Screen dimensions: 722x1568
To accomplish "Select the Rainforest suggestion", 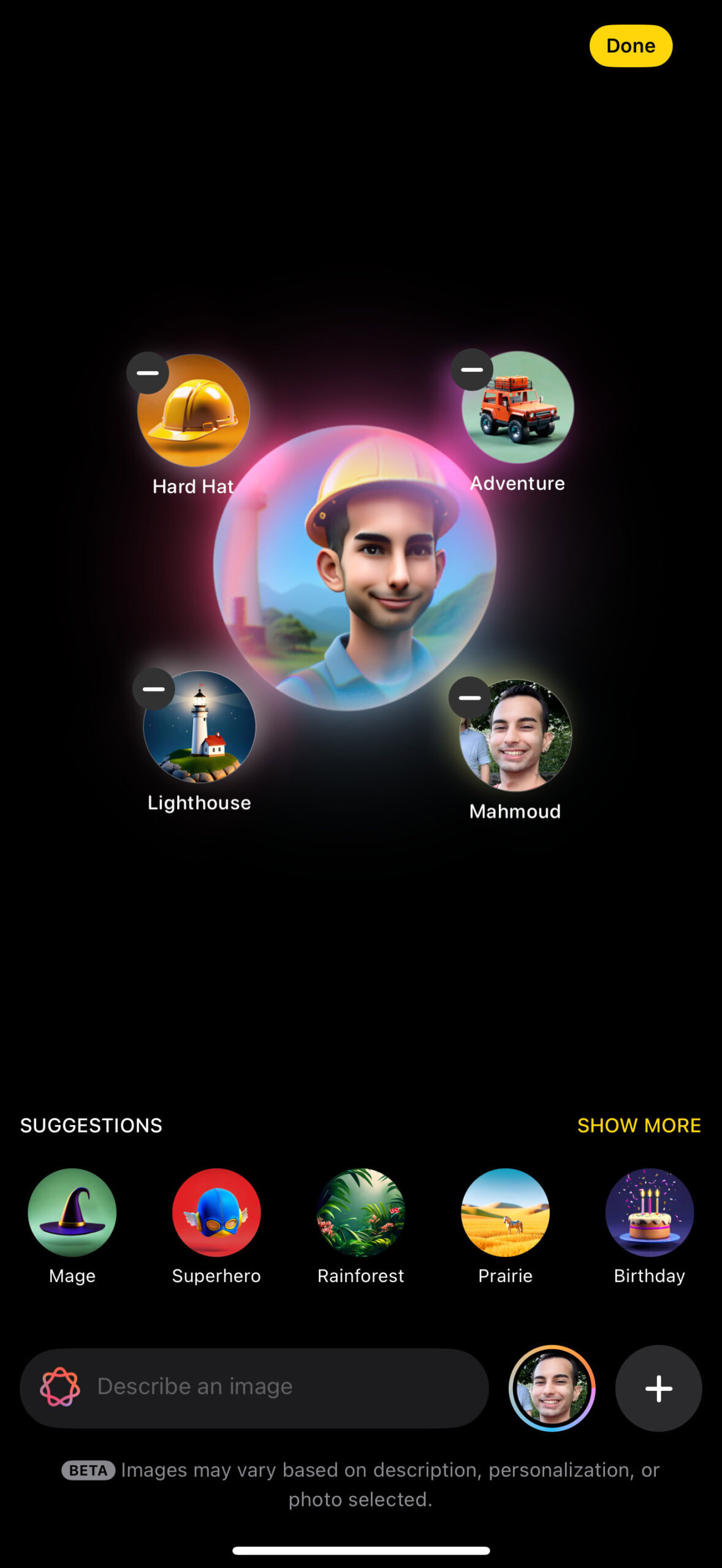I will [x=361, y=1213].
